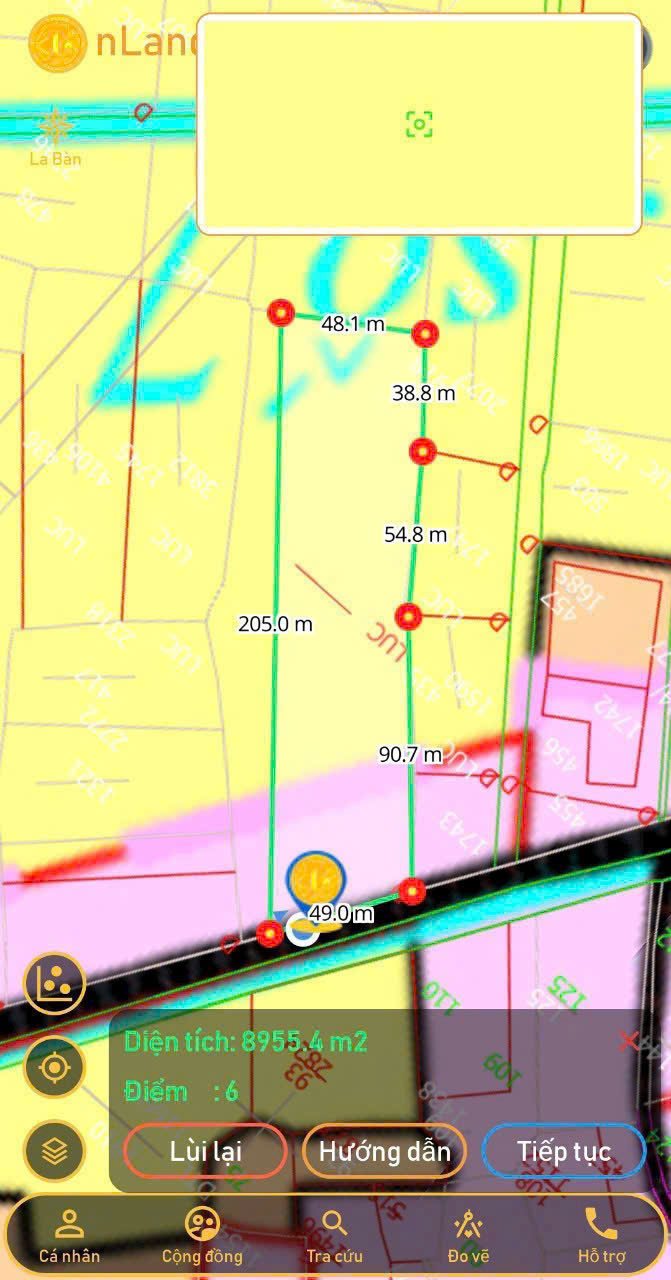Close the area measurement panel
The image size is (671, 1280).
click(629, 1041)
